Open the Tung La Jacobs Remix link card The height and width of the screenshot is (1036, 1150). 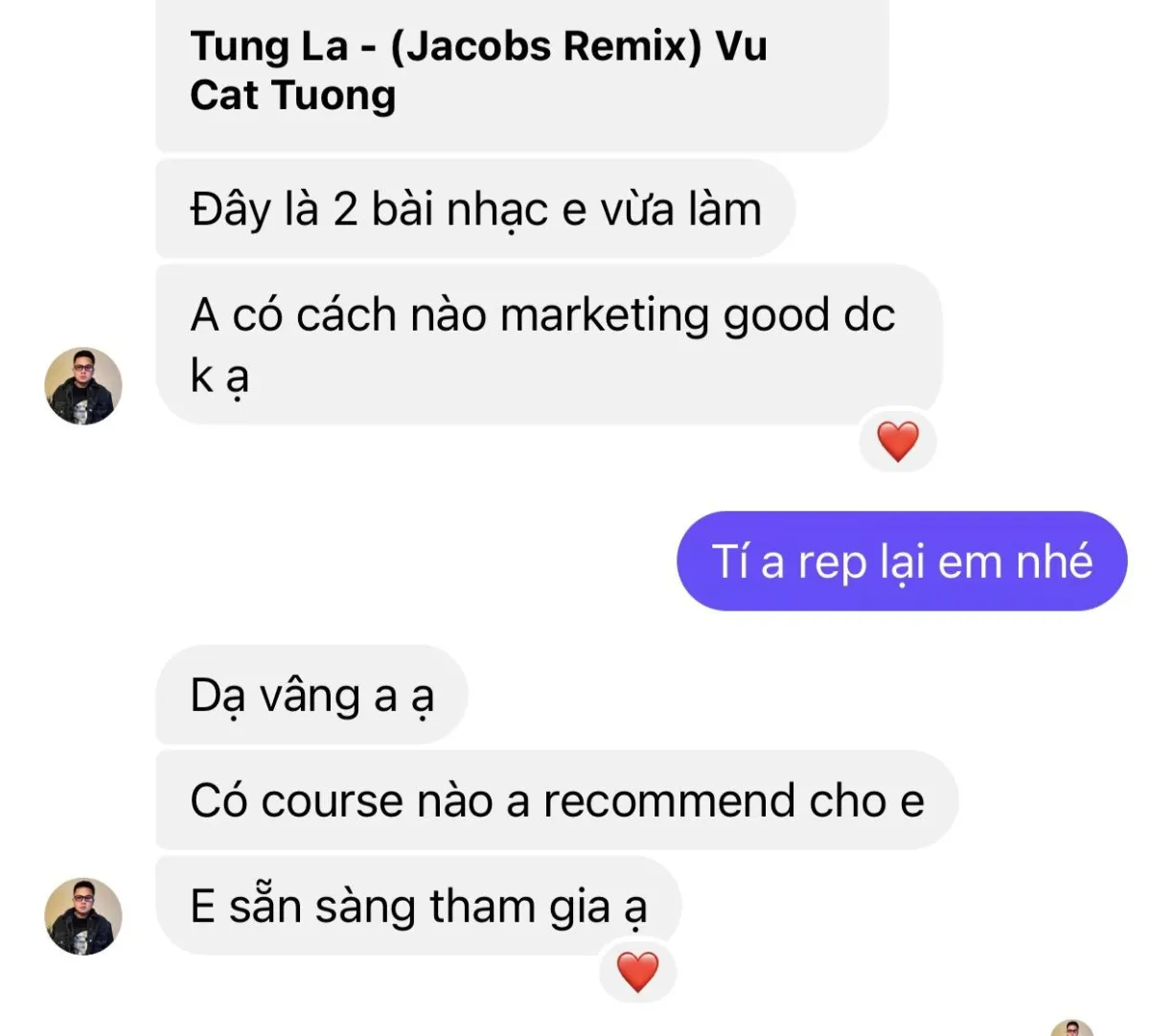[521, 73]
